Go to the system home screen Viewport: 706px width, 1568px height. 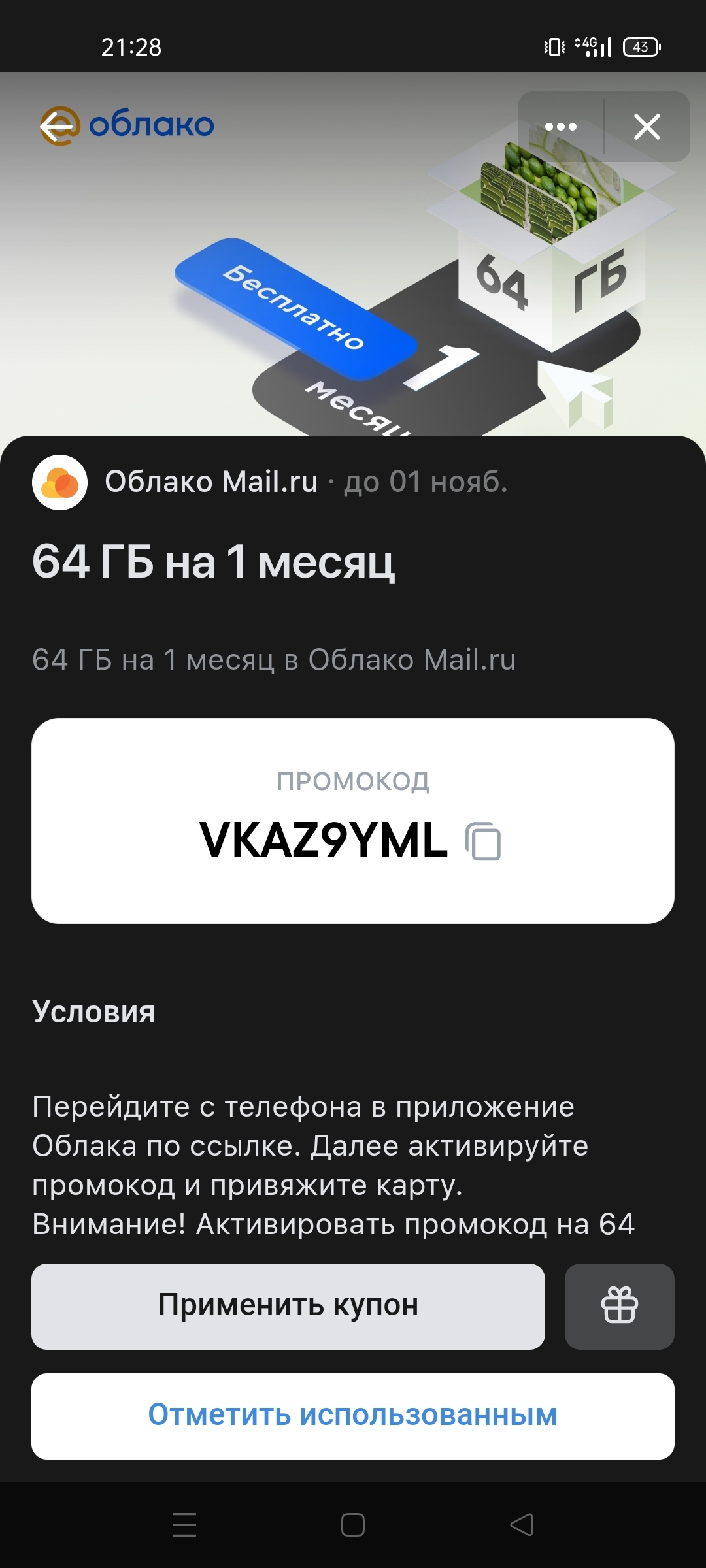[353, 1525]
